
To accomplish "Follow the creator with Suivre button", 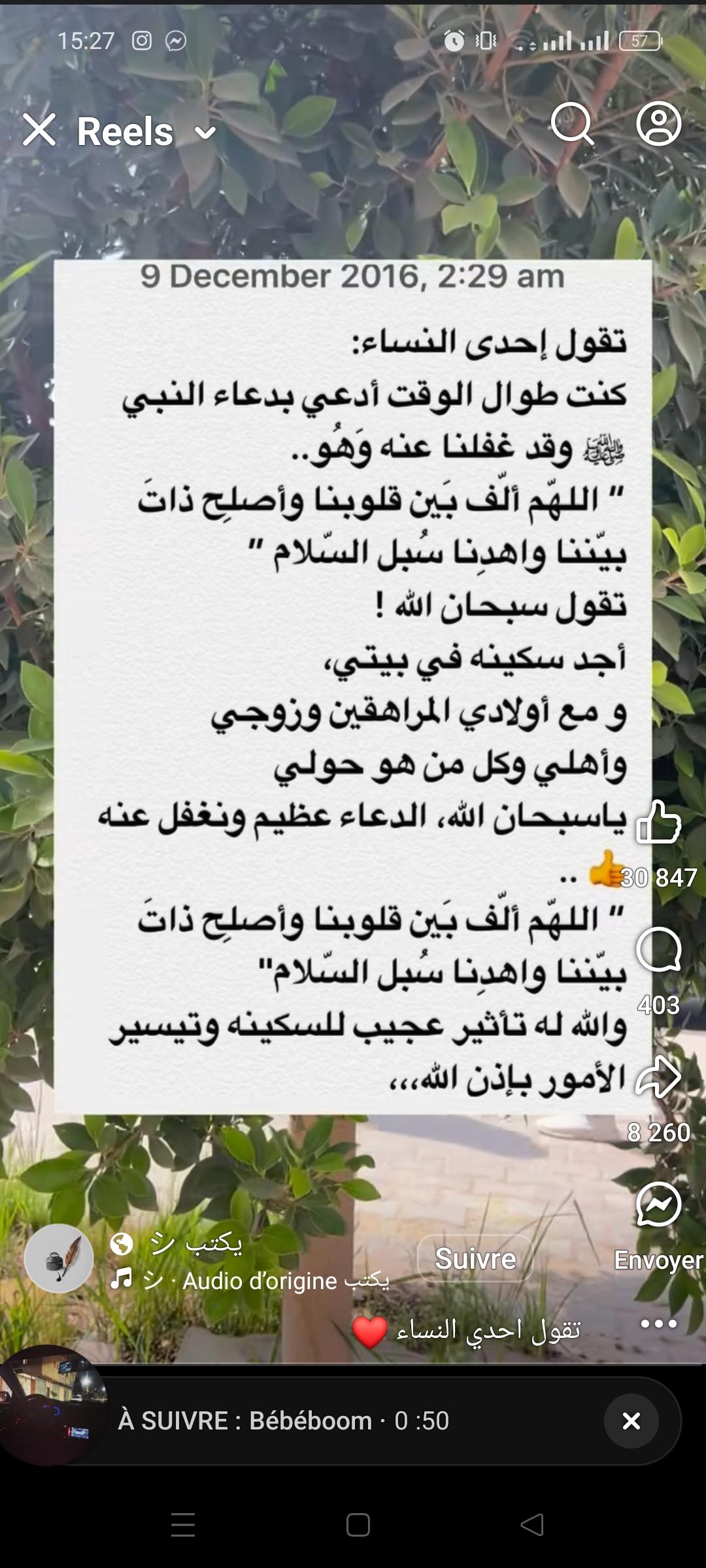I will point(475,1258).
